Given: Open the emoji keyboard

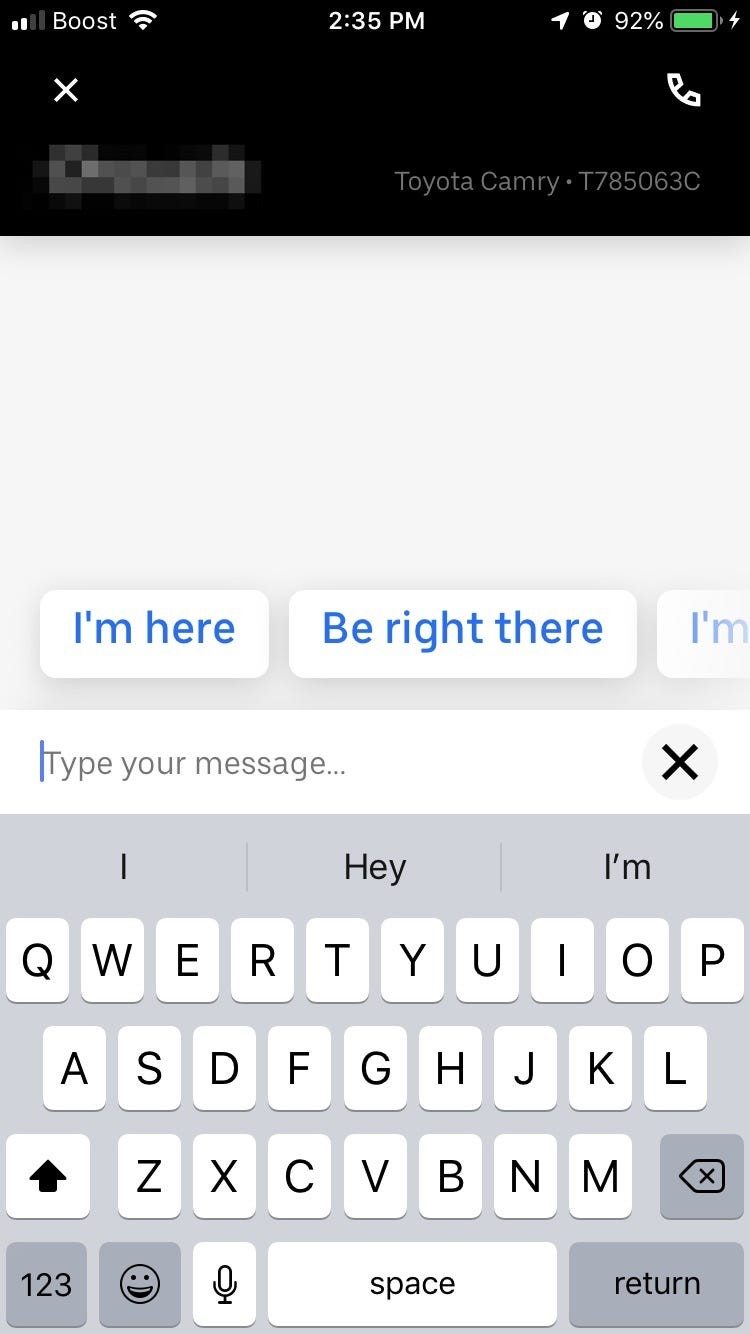Looking at the screenshot, I should [140, 1284].
